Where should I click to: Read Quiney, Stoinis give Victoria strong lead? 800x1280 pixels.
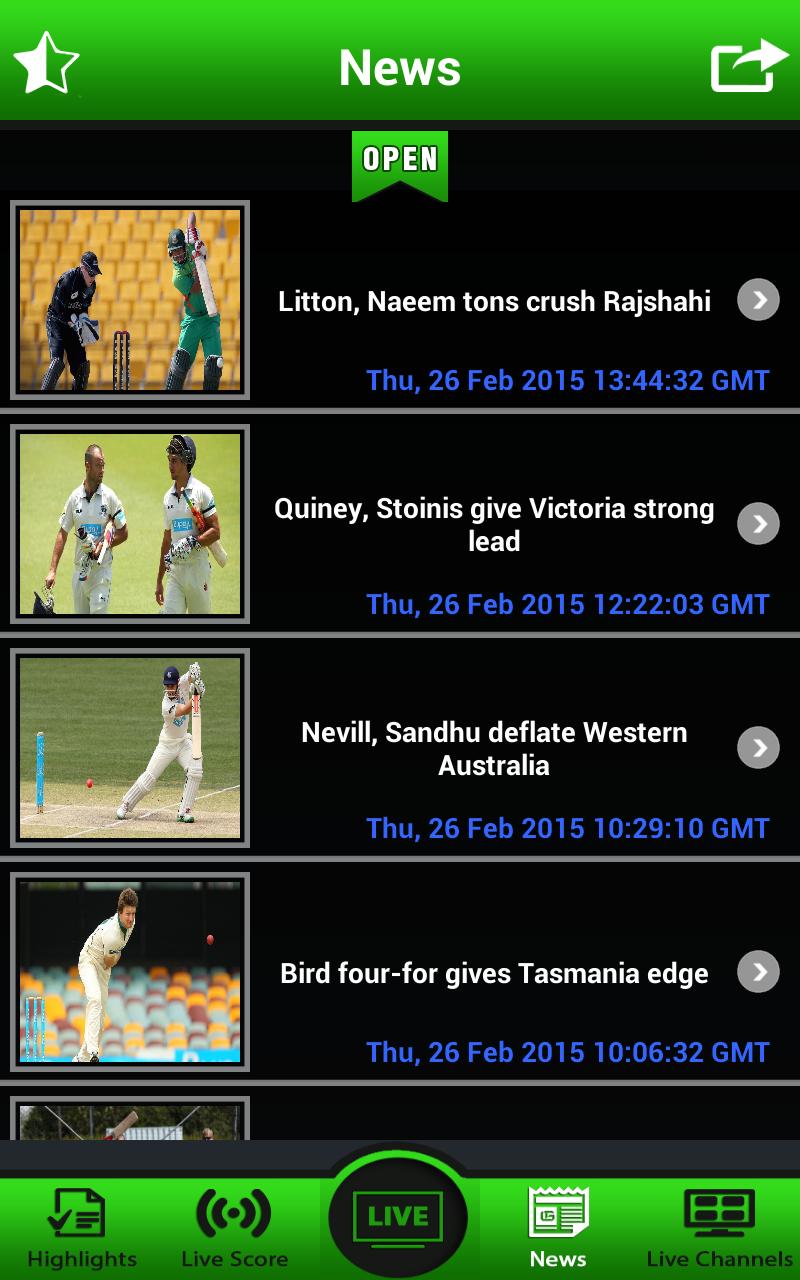[x=494, y=524]
